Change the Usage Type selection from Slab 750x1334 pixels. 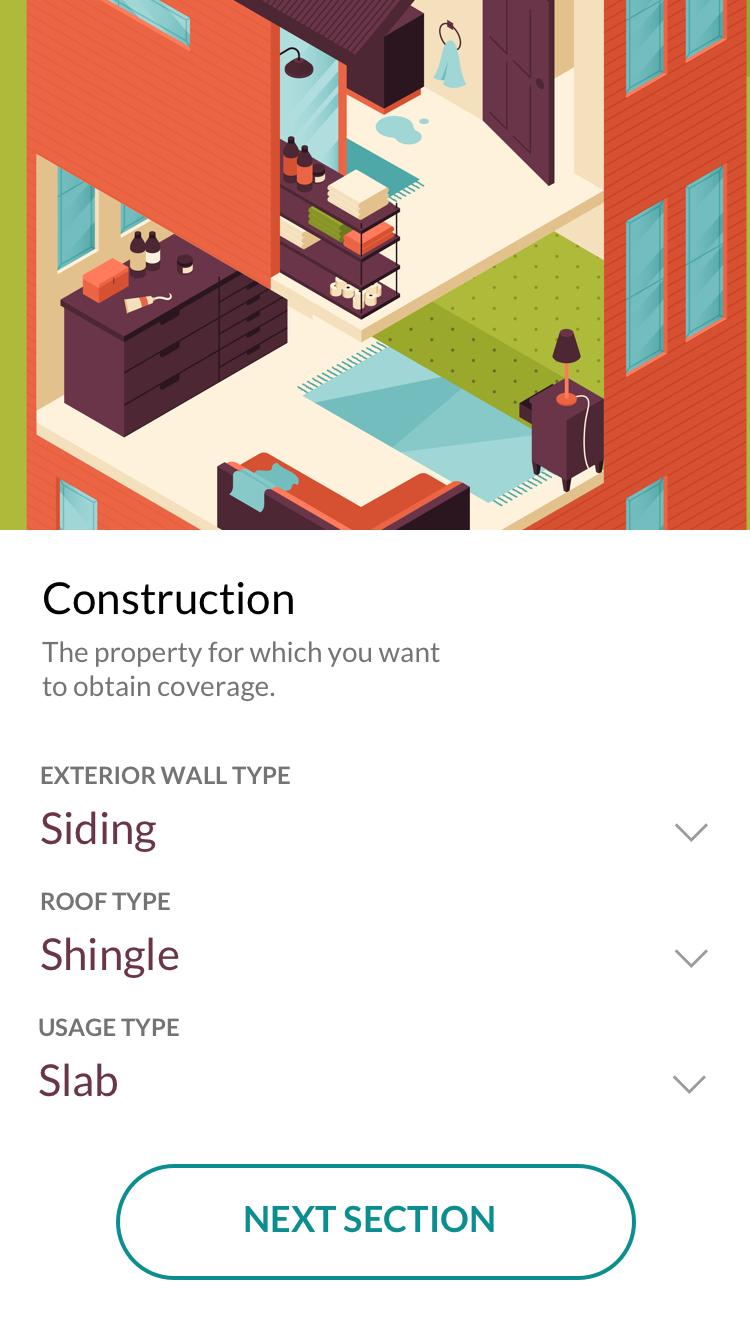pyautogui.click(x=374, y=1082)
